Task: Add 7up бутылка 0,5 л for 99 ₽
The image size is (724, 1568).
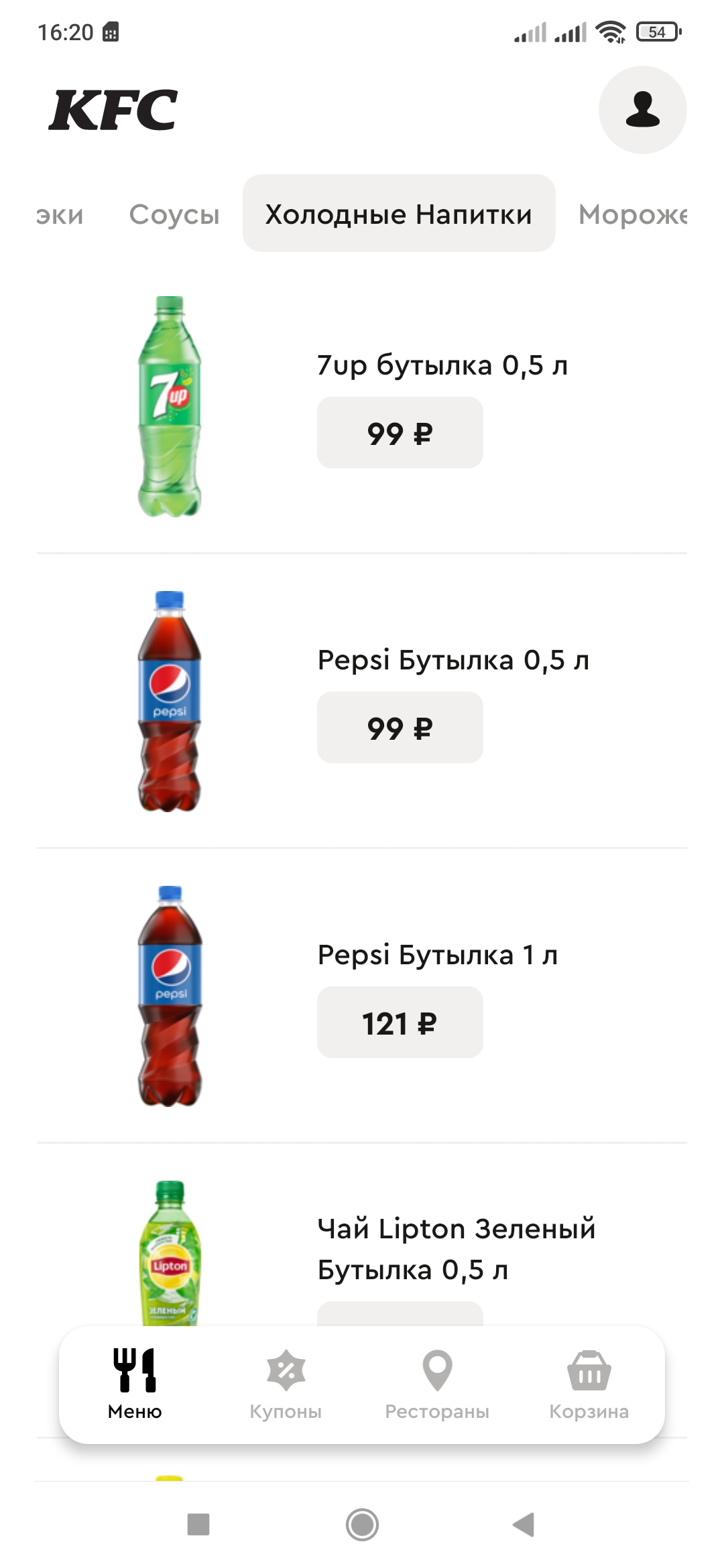Action: (400, 433)
